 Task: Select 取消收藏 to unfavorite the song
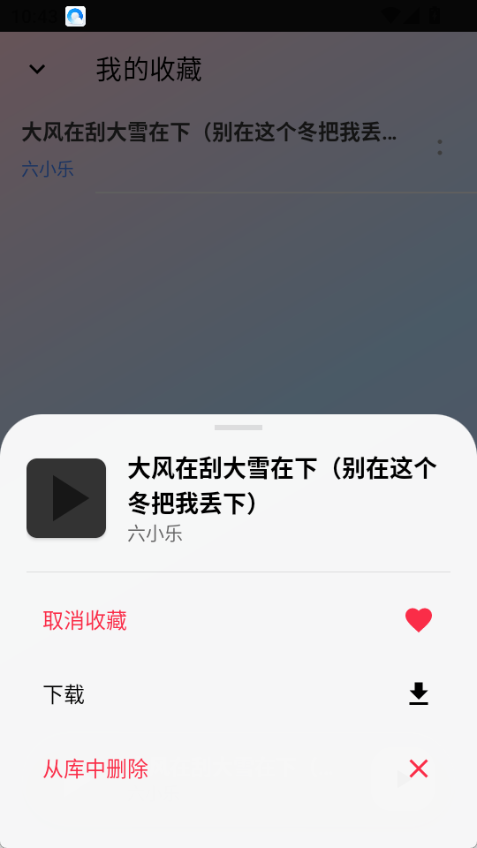point(238,620)
